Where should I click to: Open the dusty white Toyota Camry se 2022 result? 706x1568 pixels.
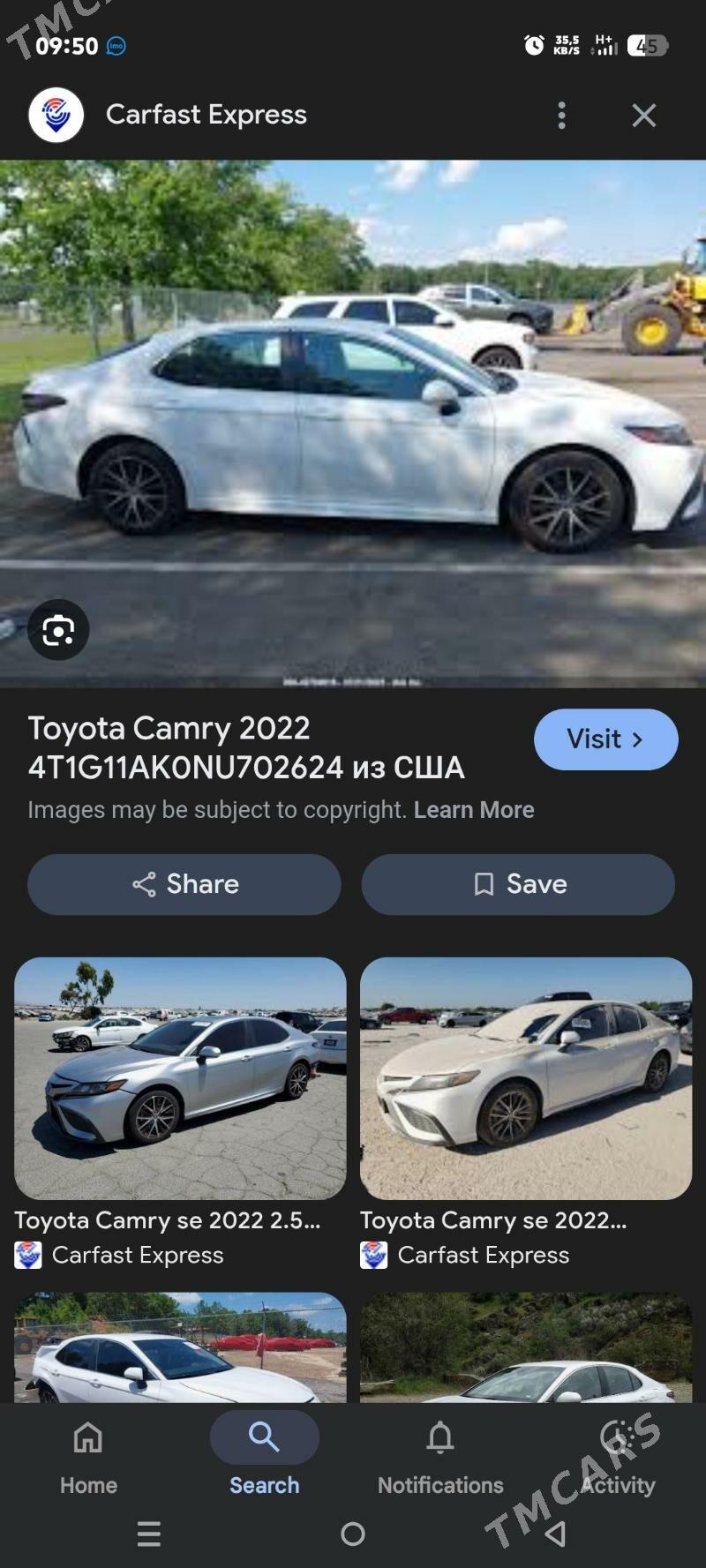[x=526, y=1078]
